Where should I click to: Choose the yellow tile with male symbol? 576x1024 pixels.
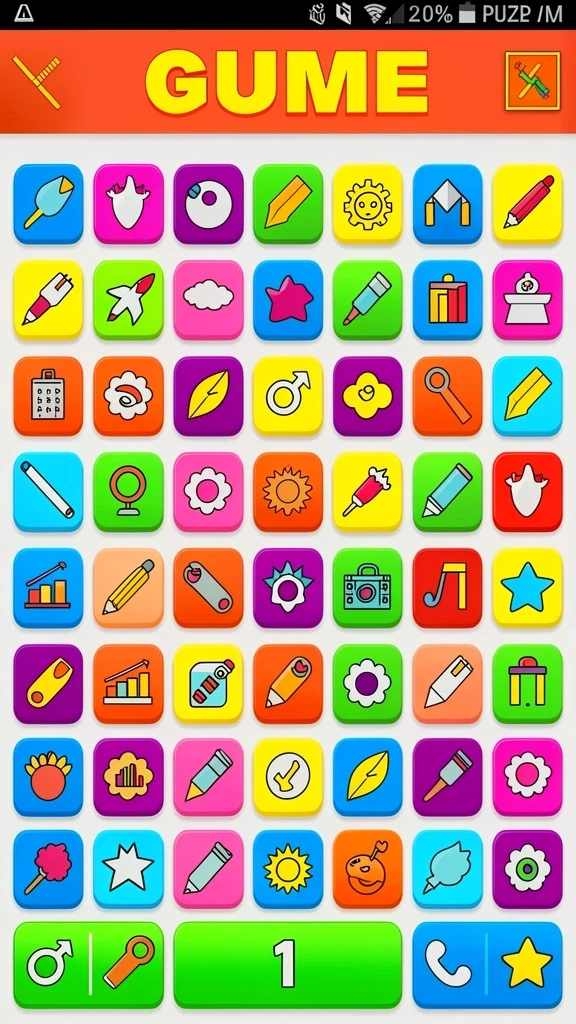[288, 395]
